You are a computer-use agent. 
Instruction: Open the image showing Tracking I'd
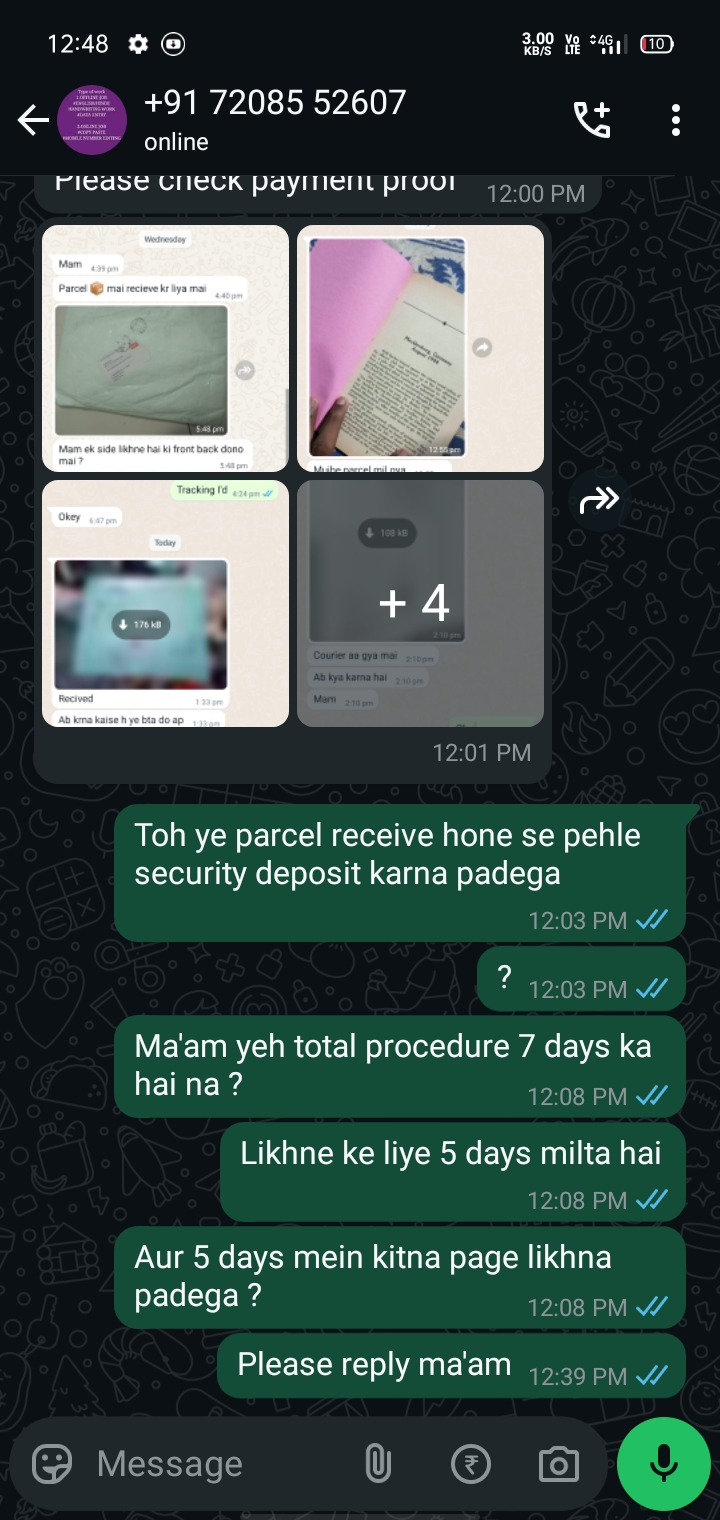[165, 603]
